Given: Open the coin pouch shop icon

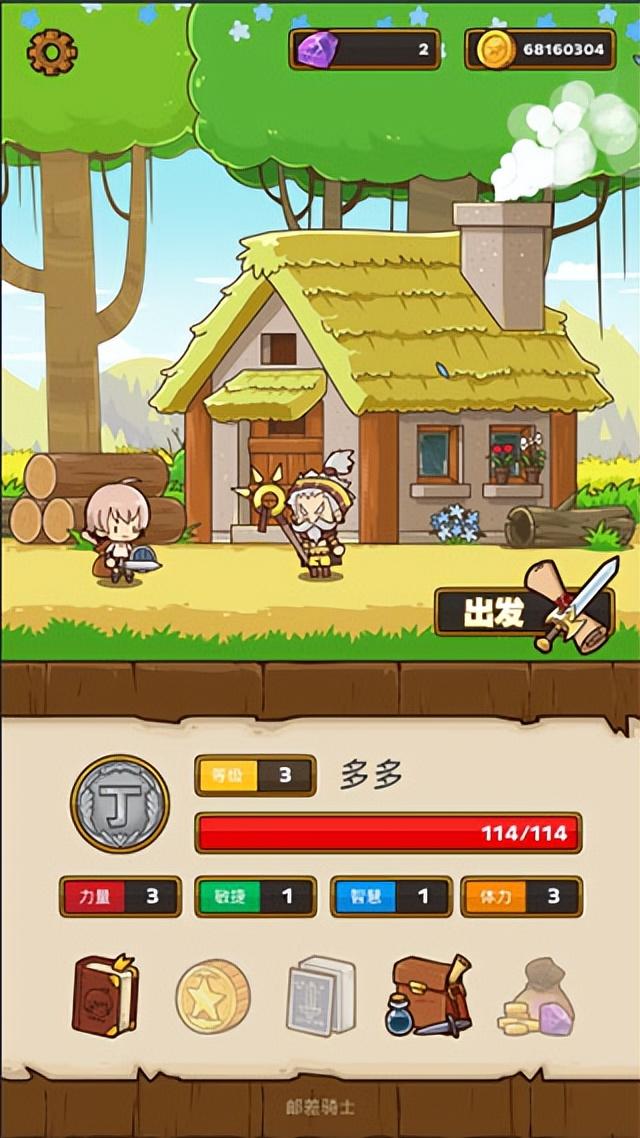Looking at the screenshot, I should [537, 1000].
